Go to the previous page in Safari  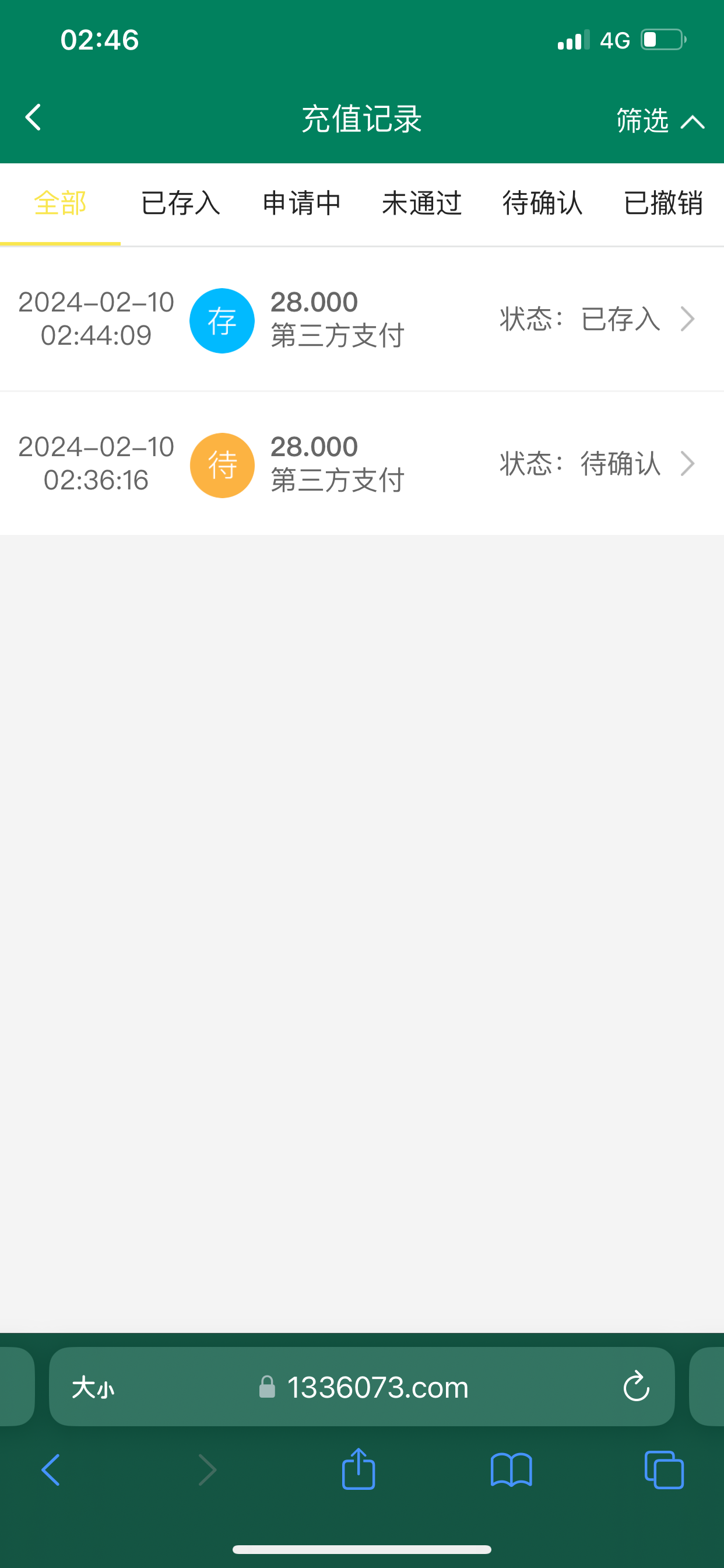click(x=51, y=1470)
